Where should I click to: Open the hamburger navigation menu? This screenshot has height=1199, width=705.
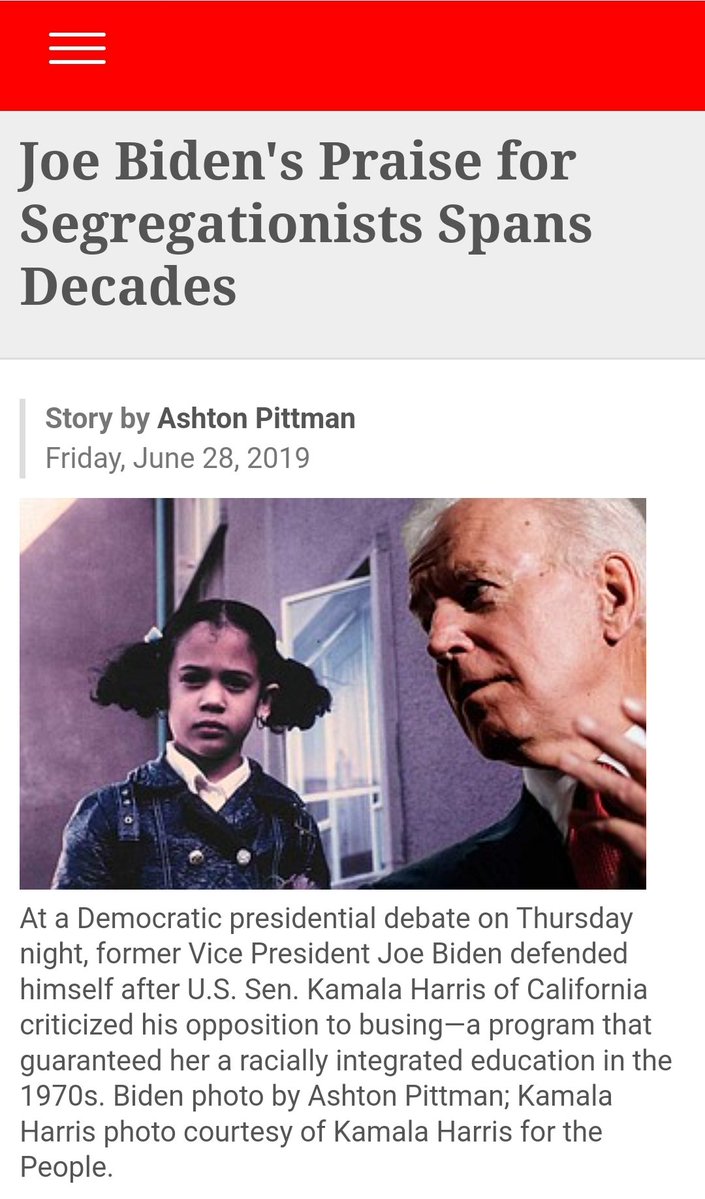click(x=77, y=48)
